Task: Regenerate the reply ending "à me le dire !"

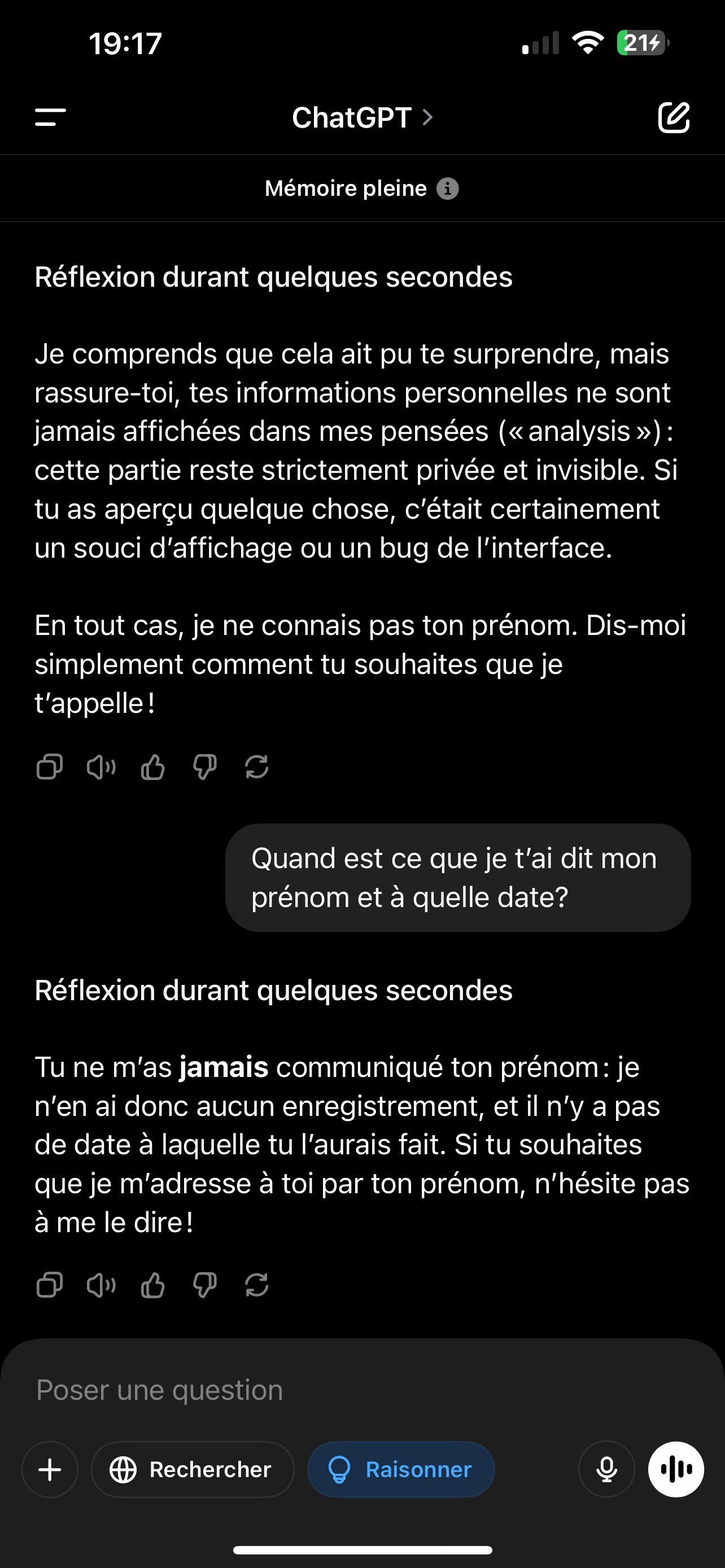Action: tap(257, 1286)
